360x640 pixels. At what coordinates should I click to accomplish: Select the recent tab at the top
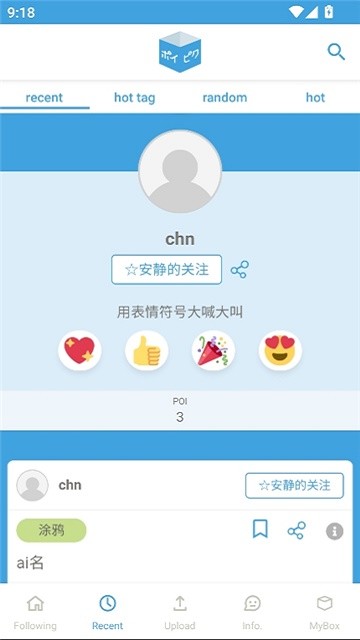(x=44, y=98)
